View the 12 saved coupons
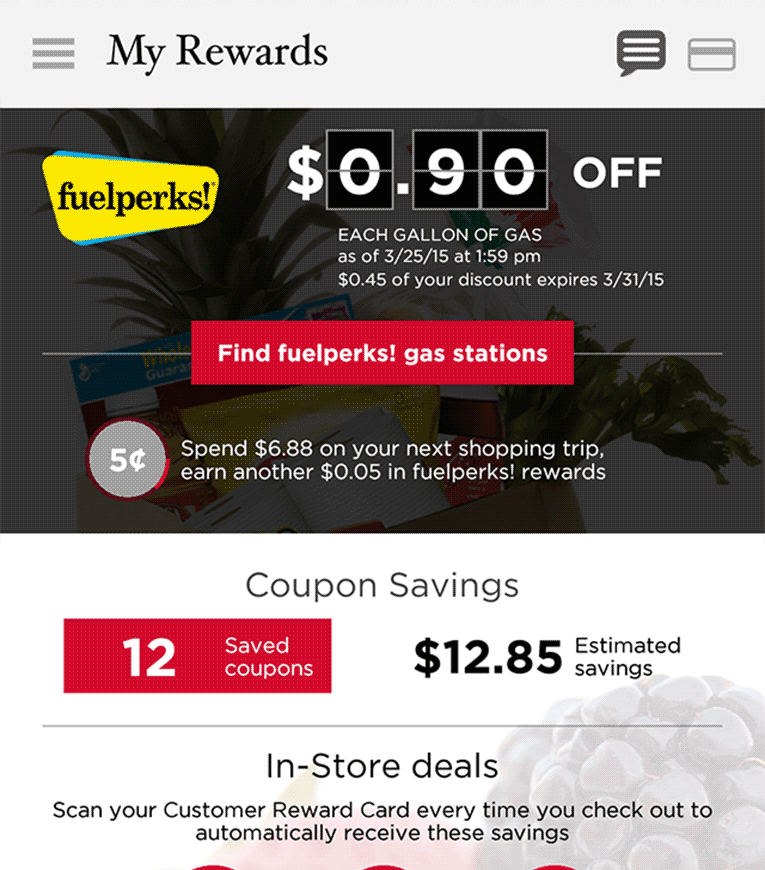Viewport: 765px width, 870px height. [197, 656]
